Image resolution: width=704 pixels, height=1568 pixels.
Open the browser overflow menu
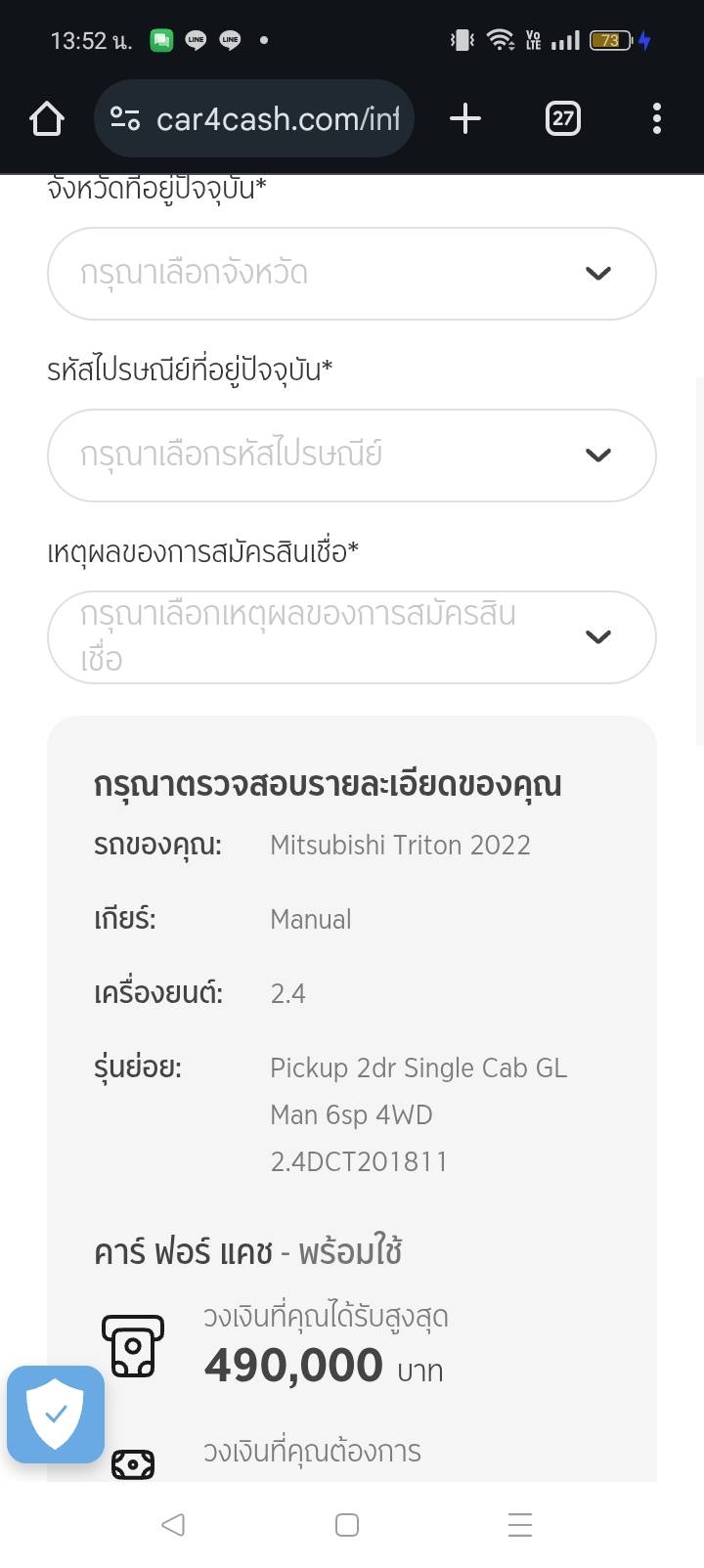coord(656,119)
